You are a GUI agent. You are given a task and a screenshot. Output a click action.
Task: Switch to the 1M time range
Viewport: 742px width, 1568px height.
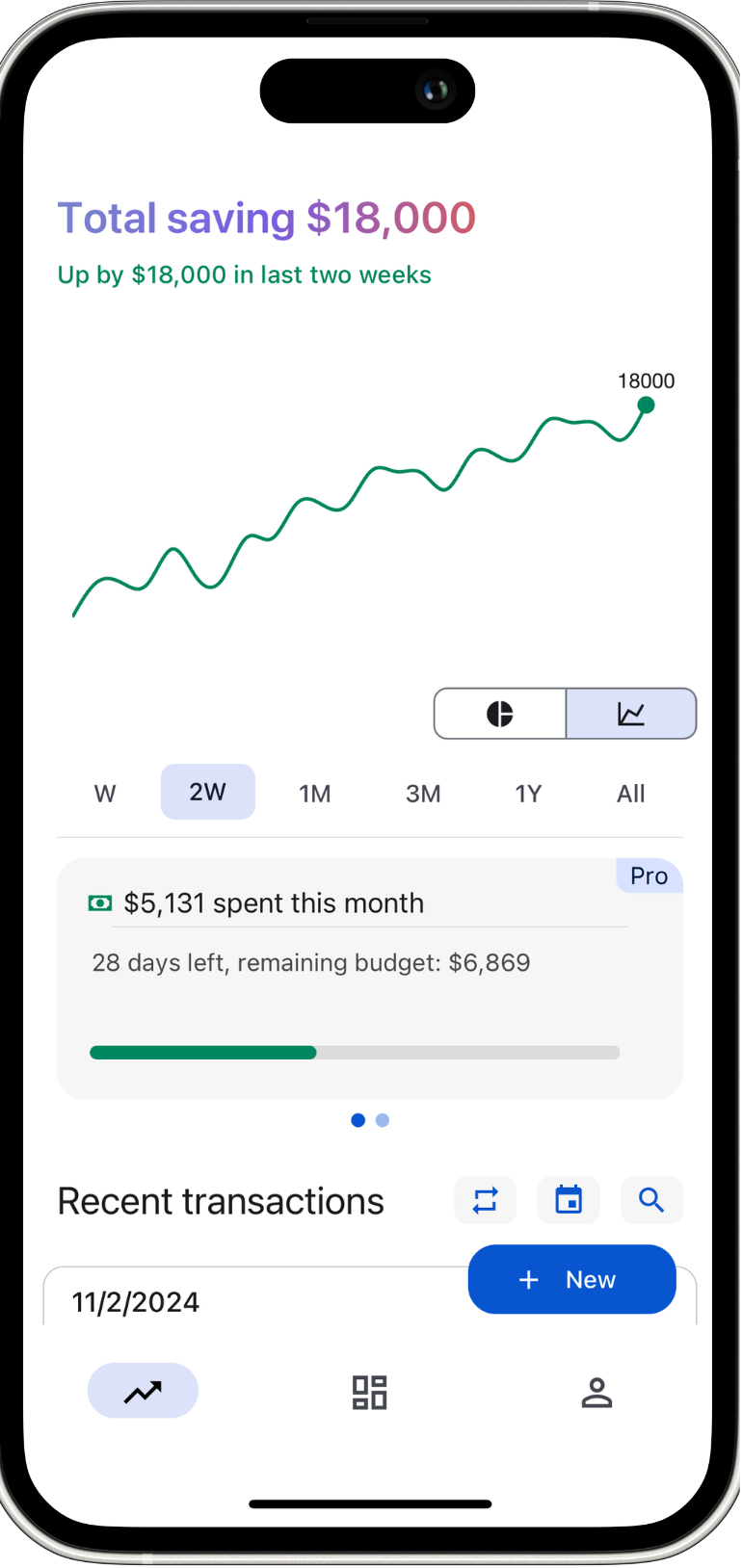pyautogui.click(x=314, y=792)
